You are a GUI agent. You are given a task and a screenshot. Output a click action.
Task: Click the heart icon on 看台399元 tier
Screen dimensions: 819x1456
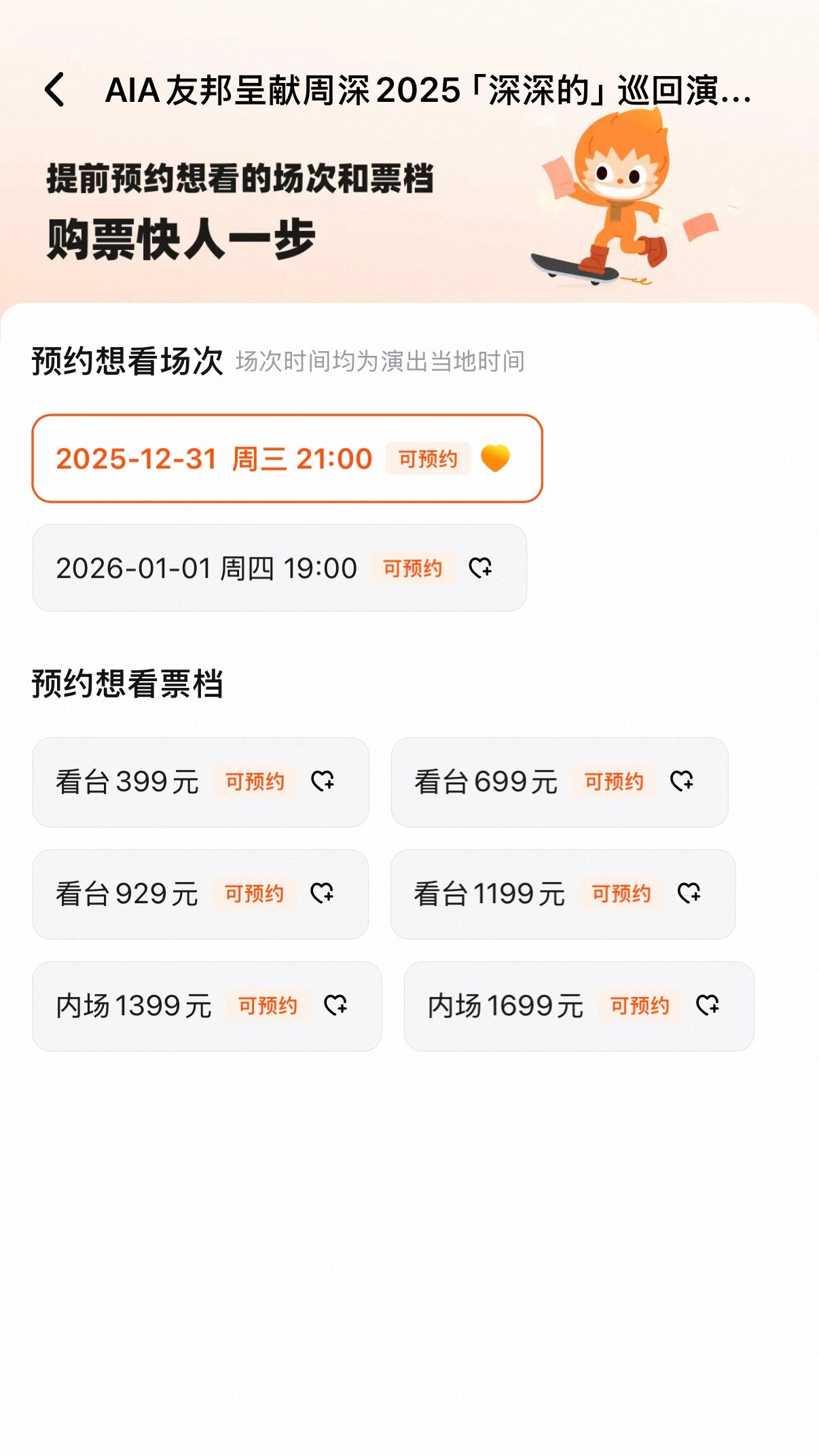click(324, 782)
